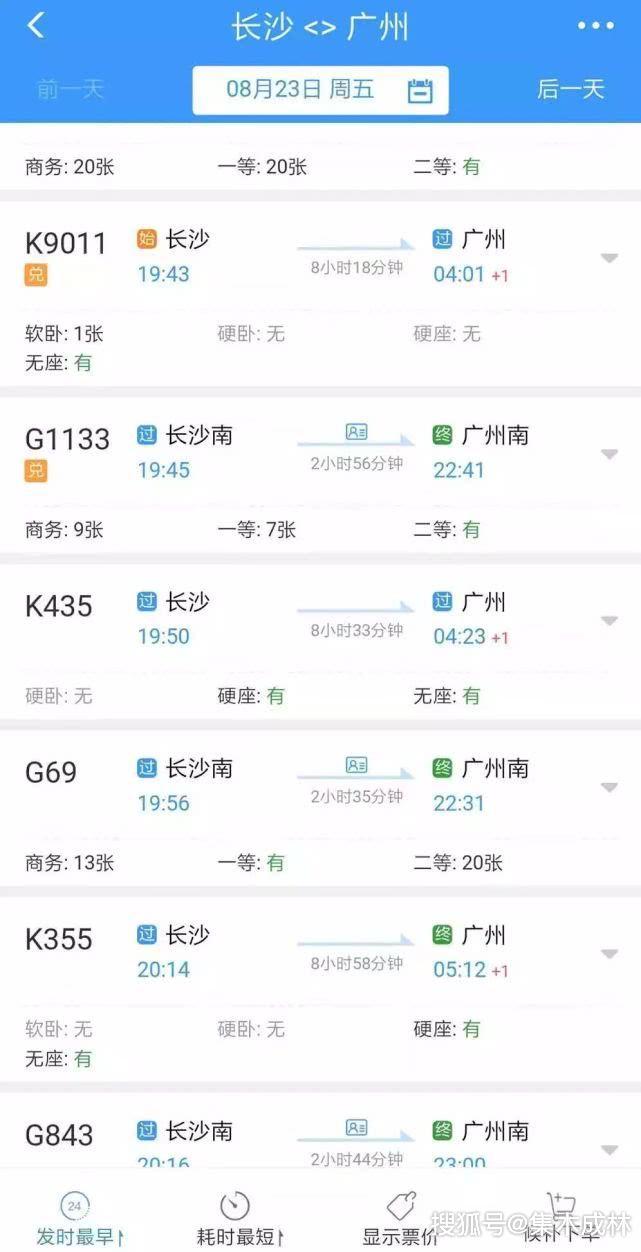Choose train G69 arriving at 22:31
This screenshot has height=1252, width=641.
point(320,808)
